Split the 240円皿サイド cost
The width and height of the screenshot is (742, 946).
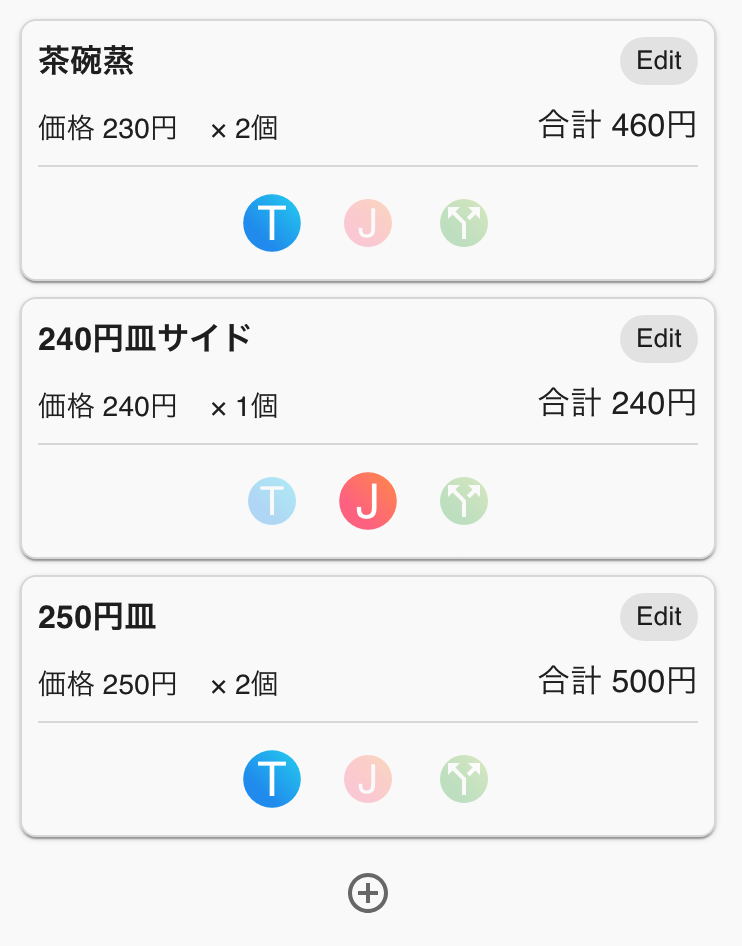(x=464, y=501)
